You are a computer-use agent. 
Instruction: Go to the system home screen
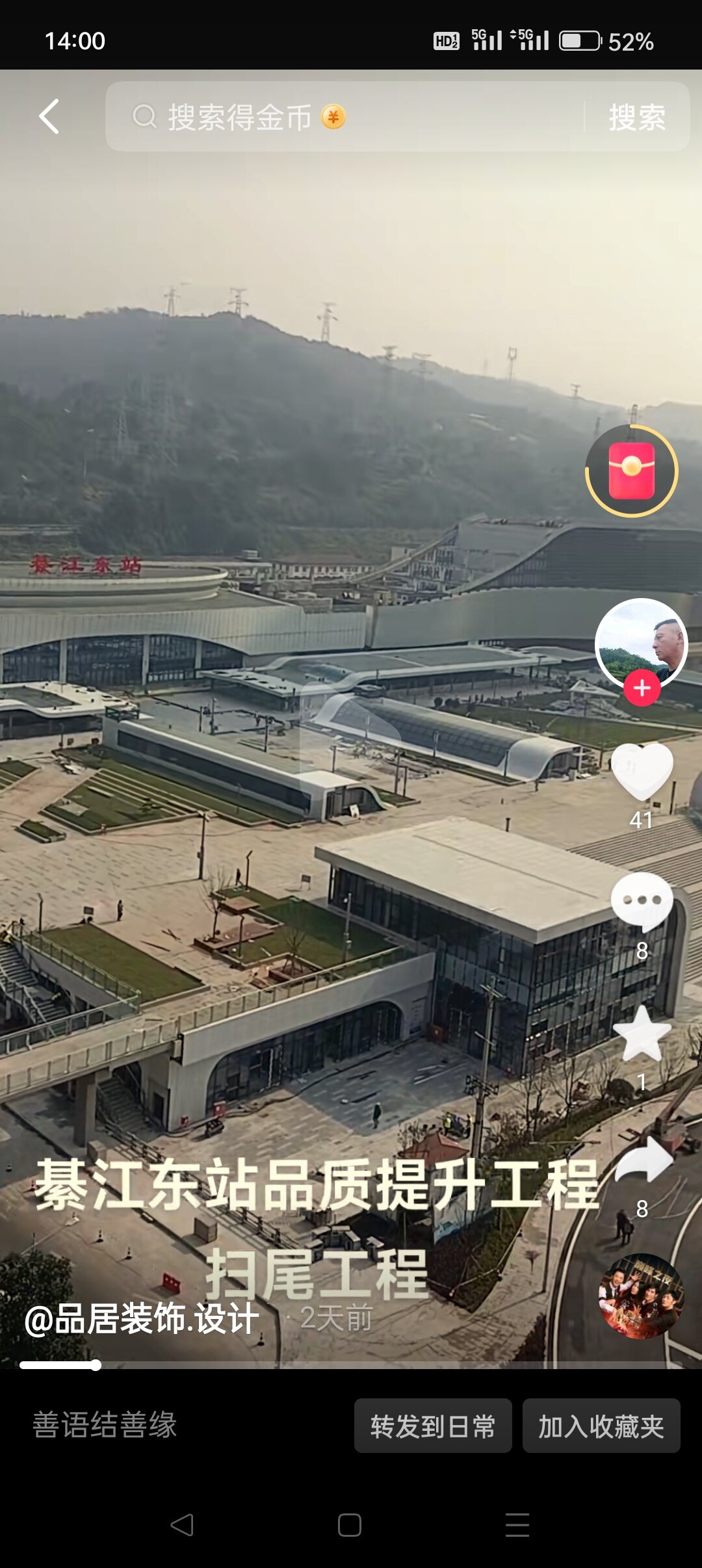coord(350,1525)
